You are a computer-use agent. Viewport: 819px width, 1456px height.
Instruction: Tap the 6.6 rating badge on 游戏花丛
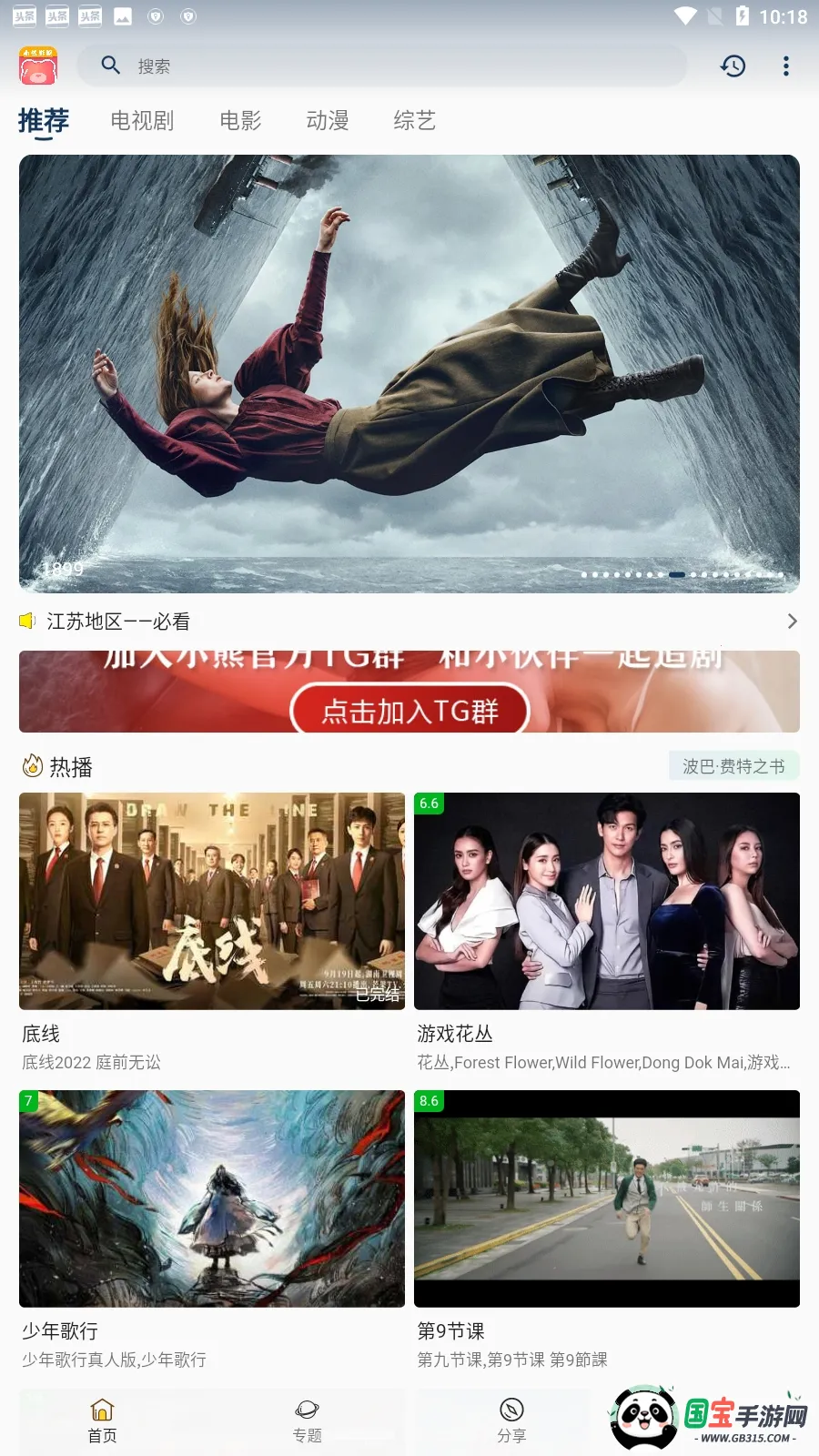pos(430,804)
